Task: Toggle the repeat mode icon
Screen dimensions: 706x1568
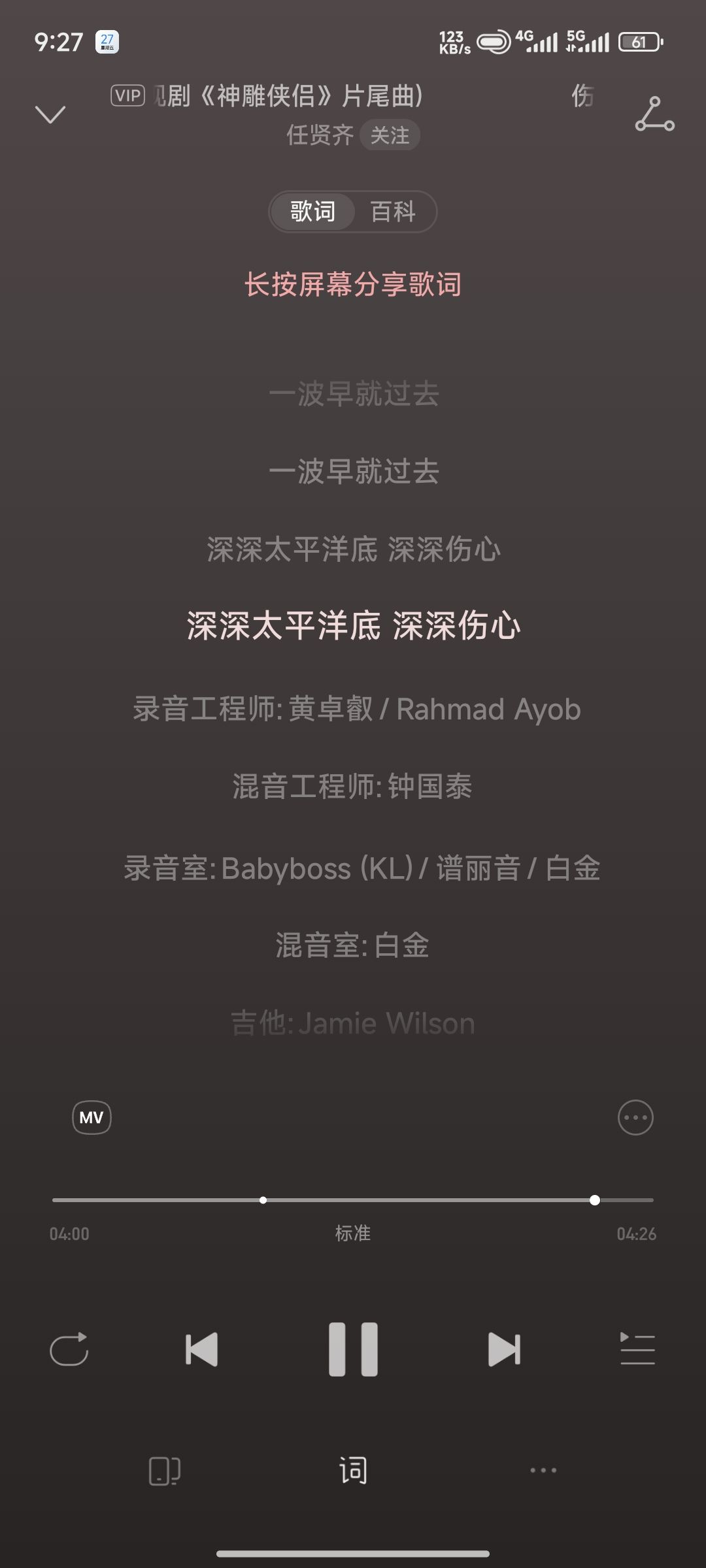Action: pyautogui.click(x=69, y=1349)
